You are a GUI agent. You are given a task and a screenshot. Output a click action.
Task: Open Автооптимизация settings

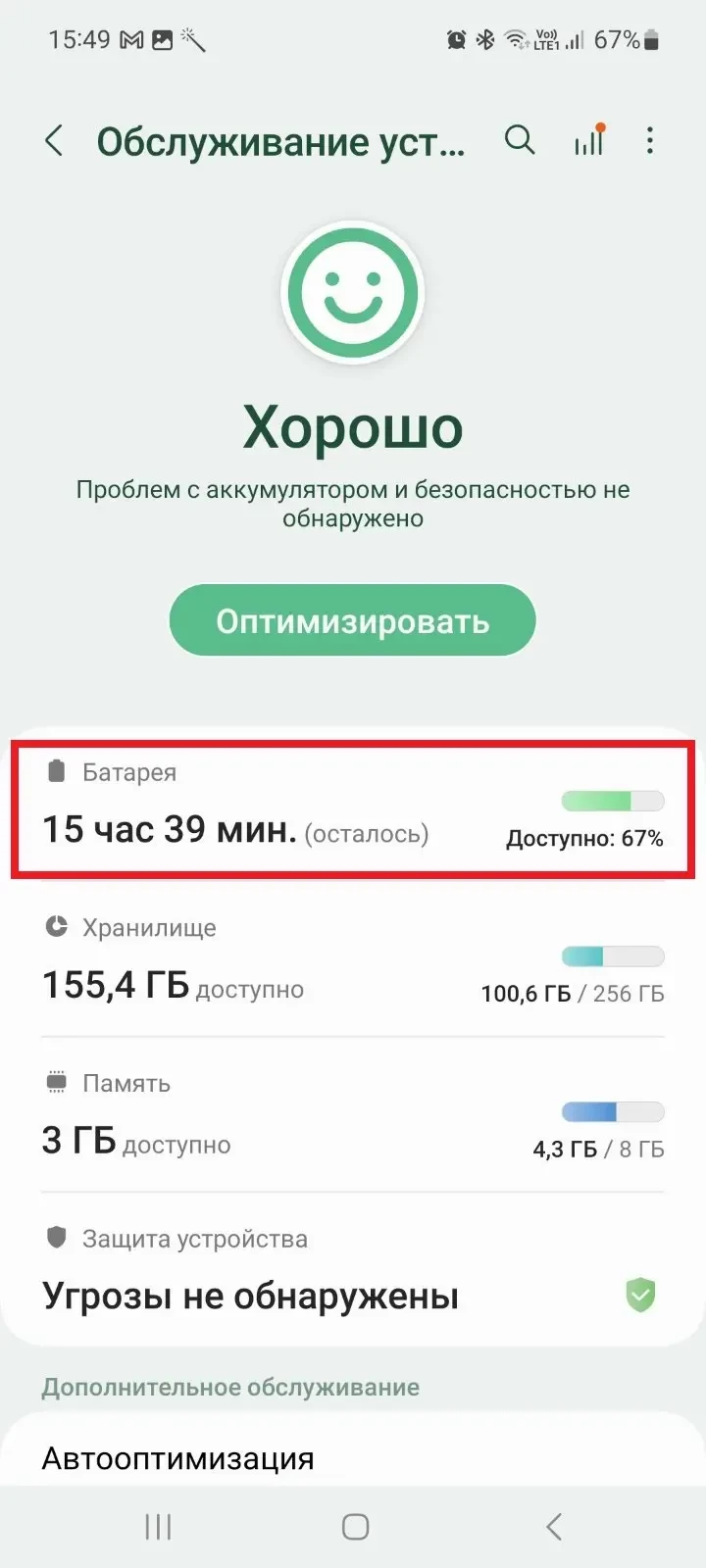pos(178,1458)
